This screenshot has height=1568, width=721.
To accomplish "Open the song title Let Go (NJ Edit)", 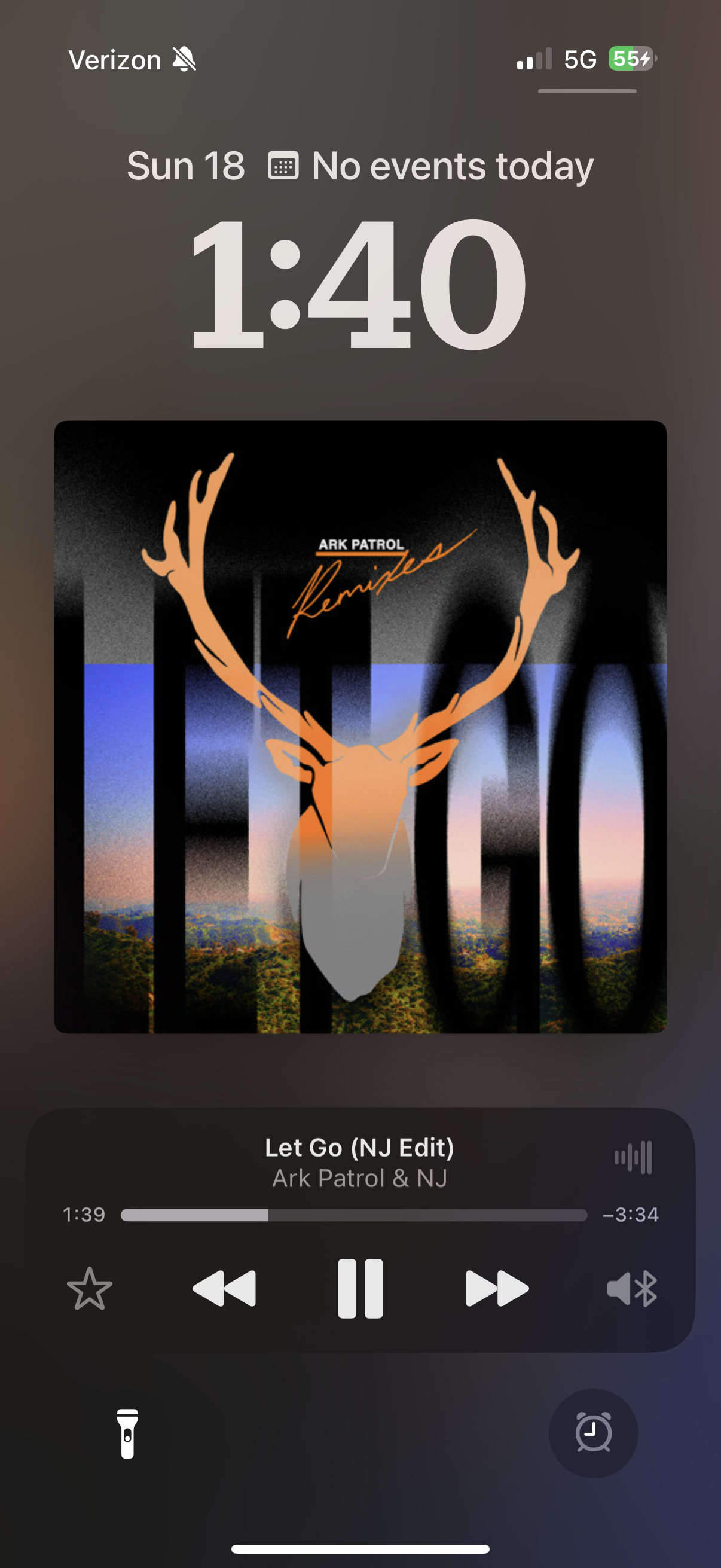I will (x=359, y=1148).
